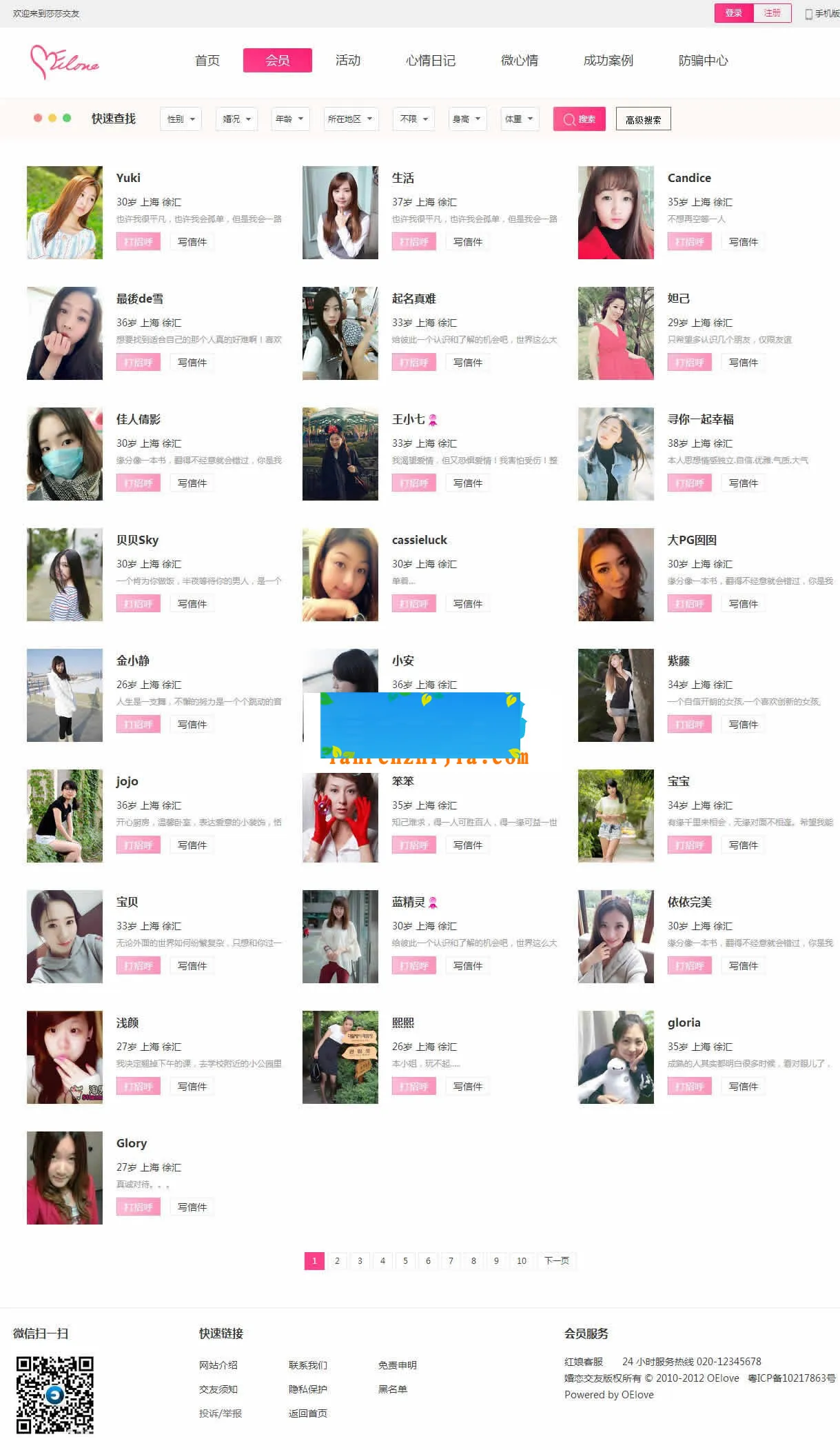Tap 下一页 next page
The height and width of the screenshot is (1450, 840).
(x=556, y=1261)
